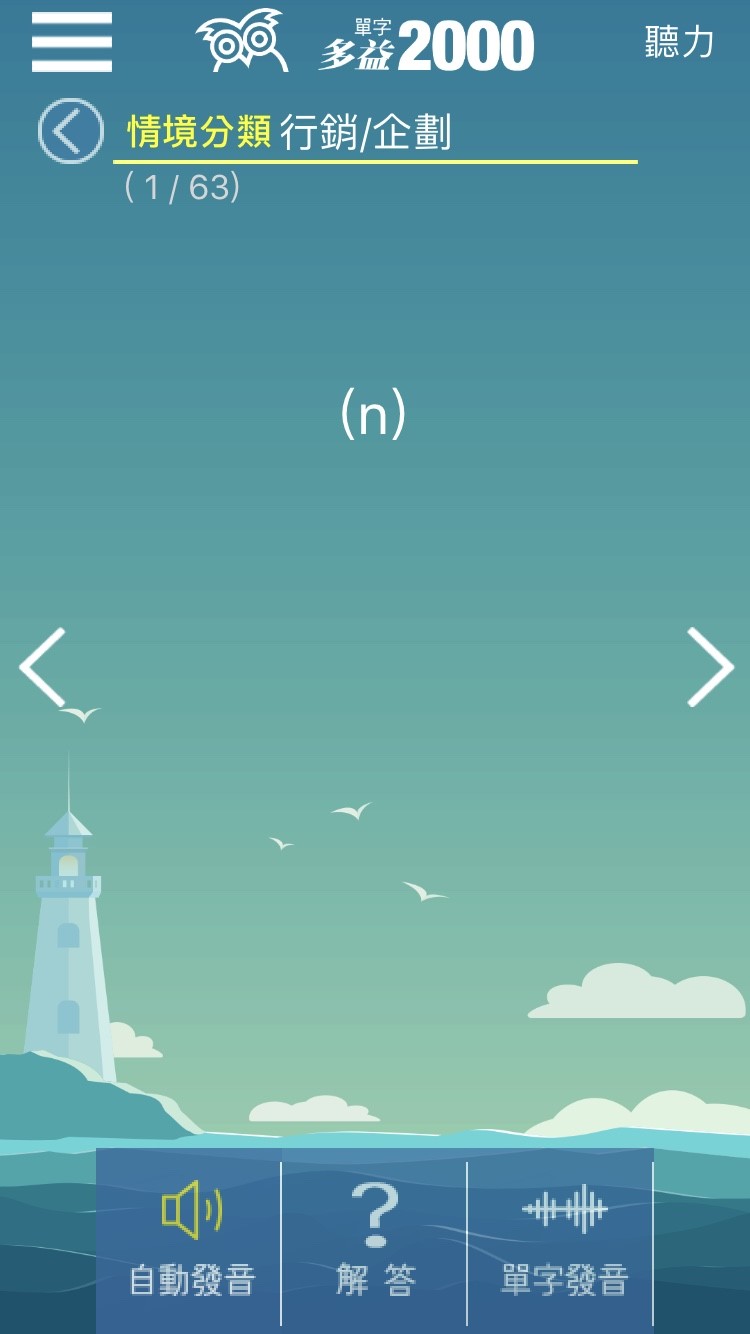Switch to 聽力 listening mode
This screenshot has height=1334, width=750.
tap(679, 42)
